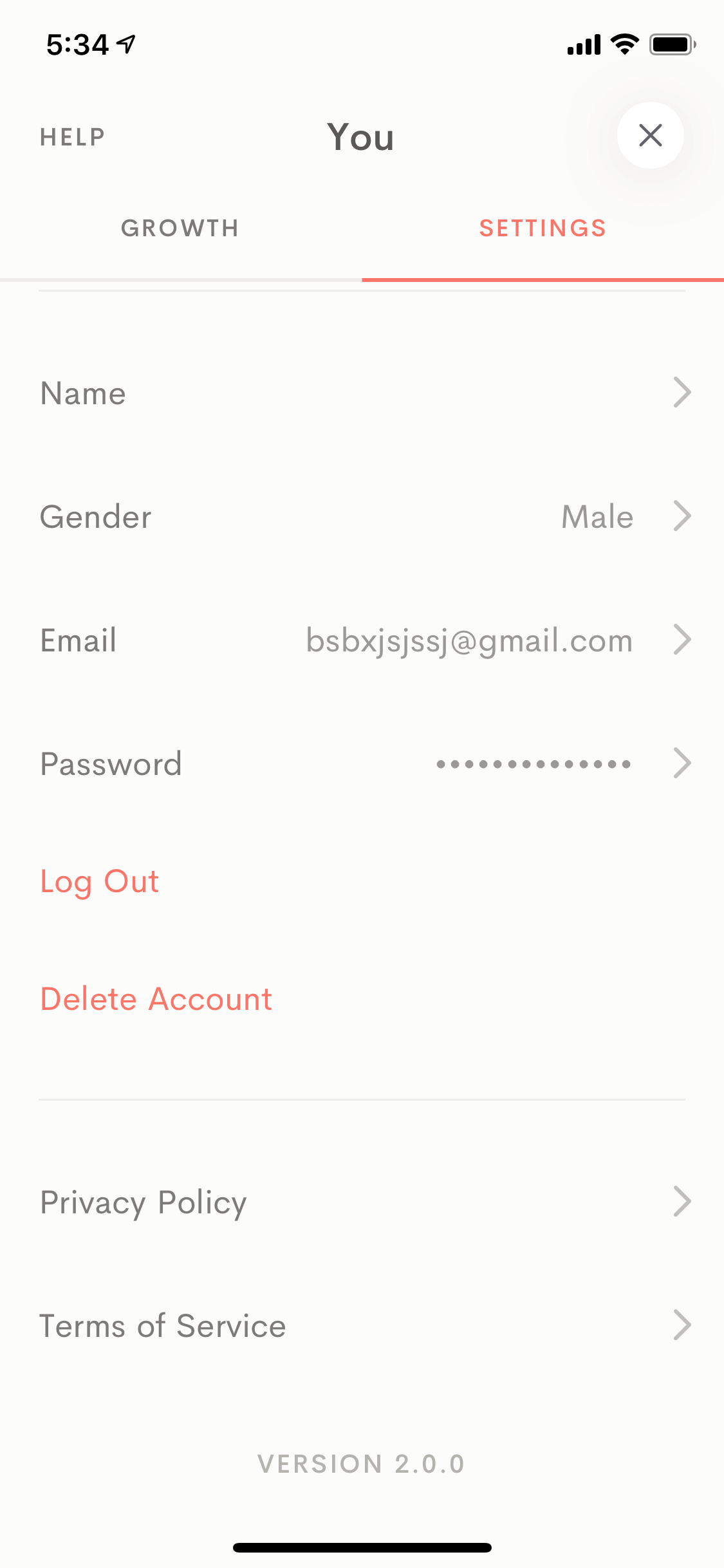The width and height of the screenshot is (724, 1568).
Task: Open the Privacy Policy
Action: tap(362, 1202)
